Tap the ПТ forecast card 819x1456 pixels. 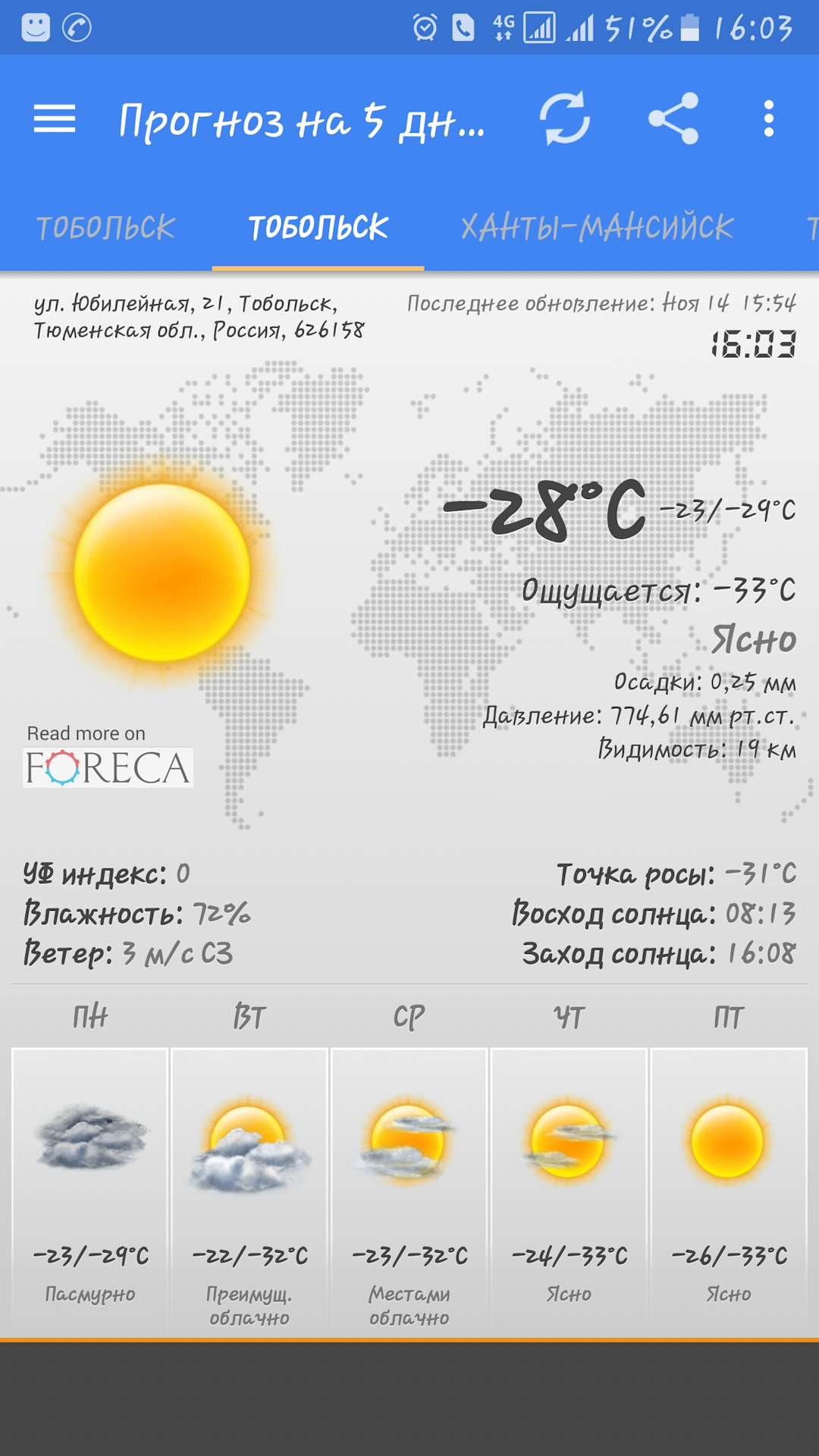729,1189
